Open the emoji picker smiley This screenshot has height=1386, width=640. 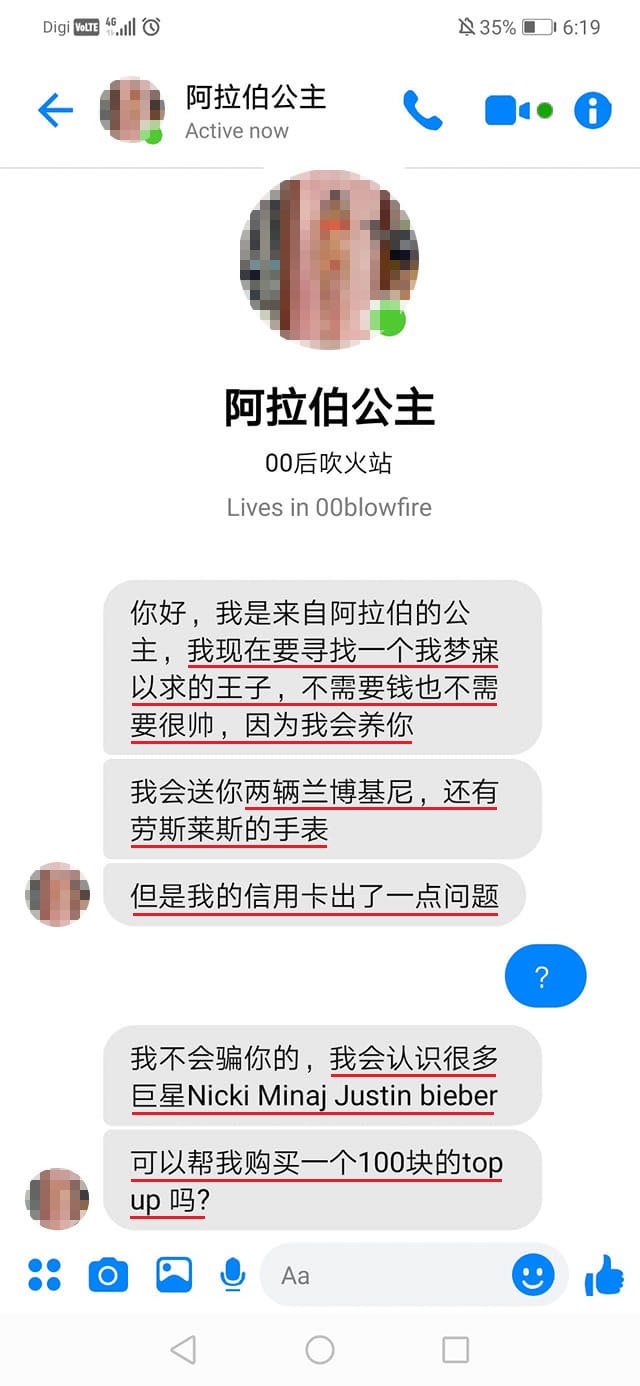[x=533, y=1274]
